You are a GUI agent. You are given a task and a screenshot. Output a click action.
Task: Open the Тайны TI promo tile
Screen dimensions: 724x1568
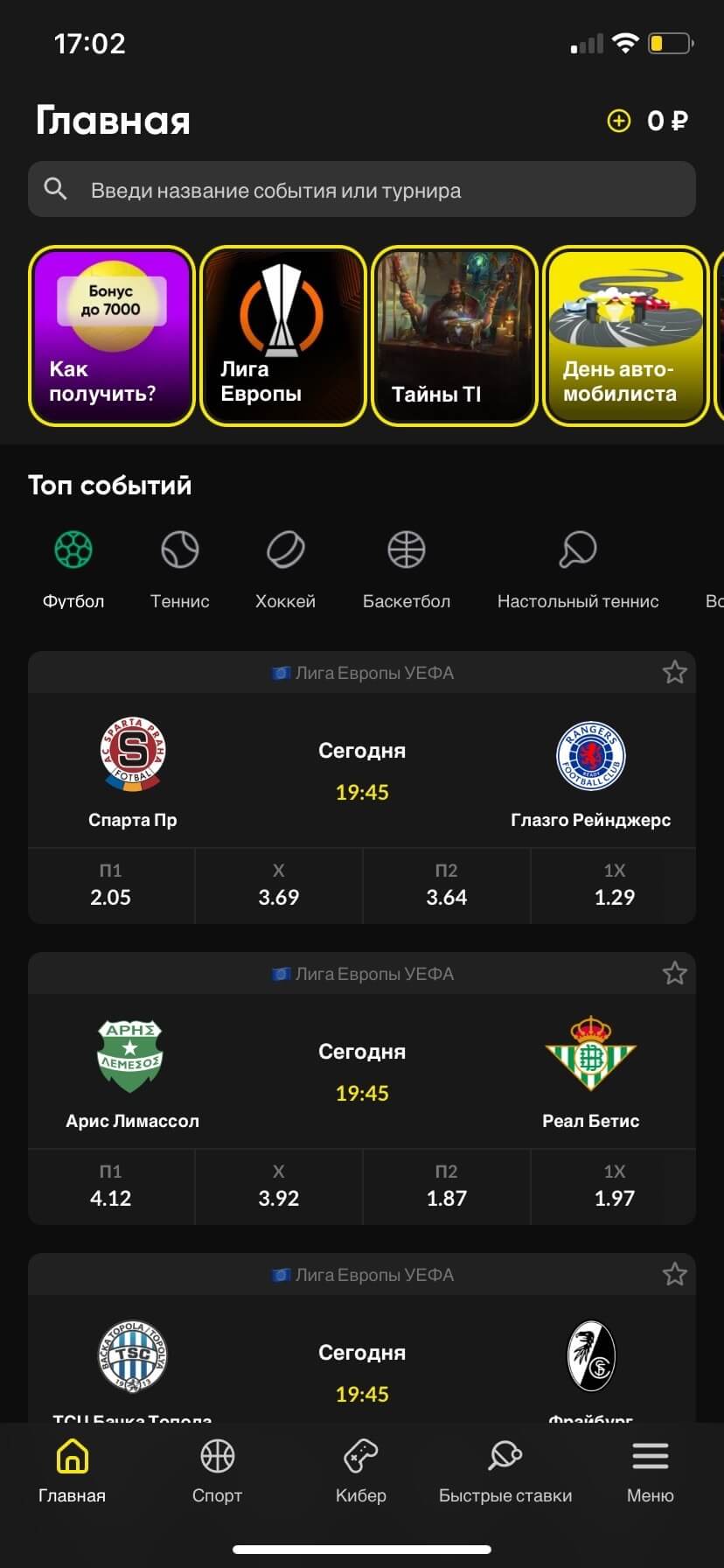click(454, 337)
